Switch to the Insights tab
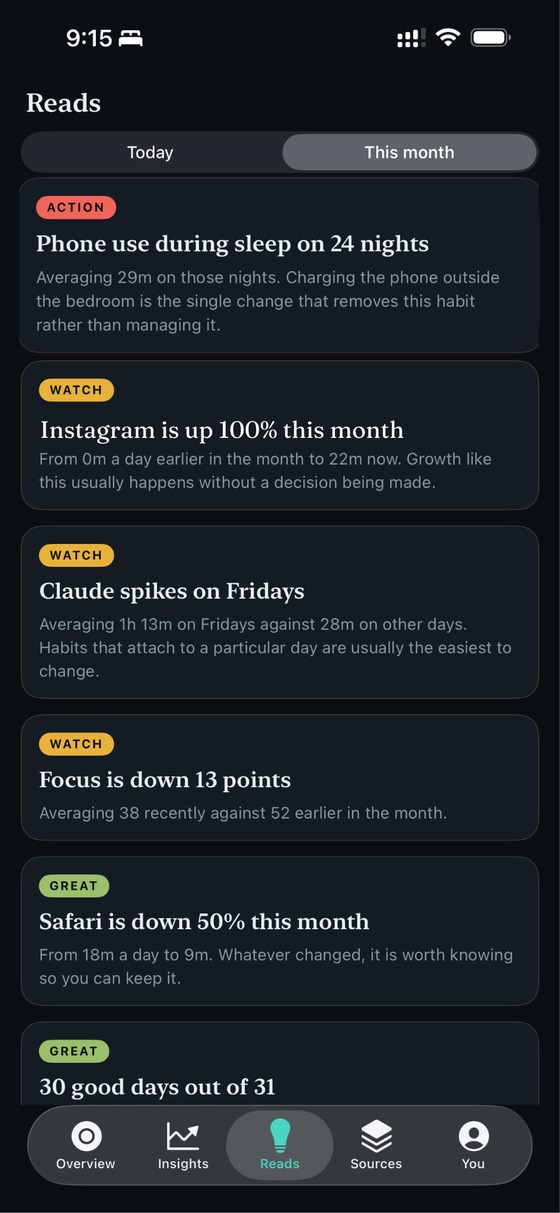The height and width of the screenshot is (1213, 560). coord(183,1145)
